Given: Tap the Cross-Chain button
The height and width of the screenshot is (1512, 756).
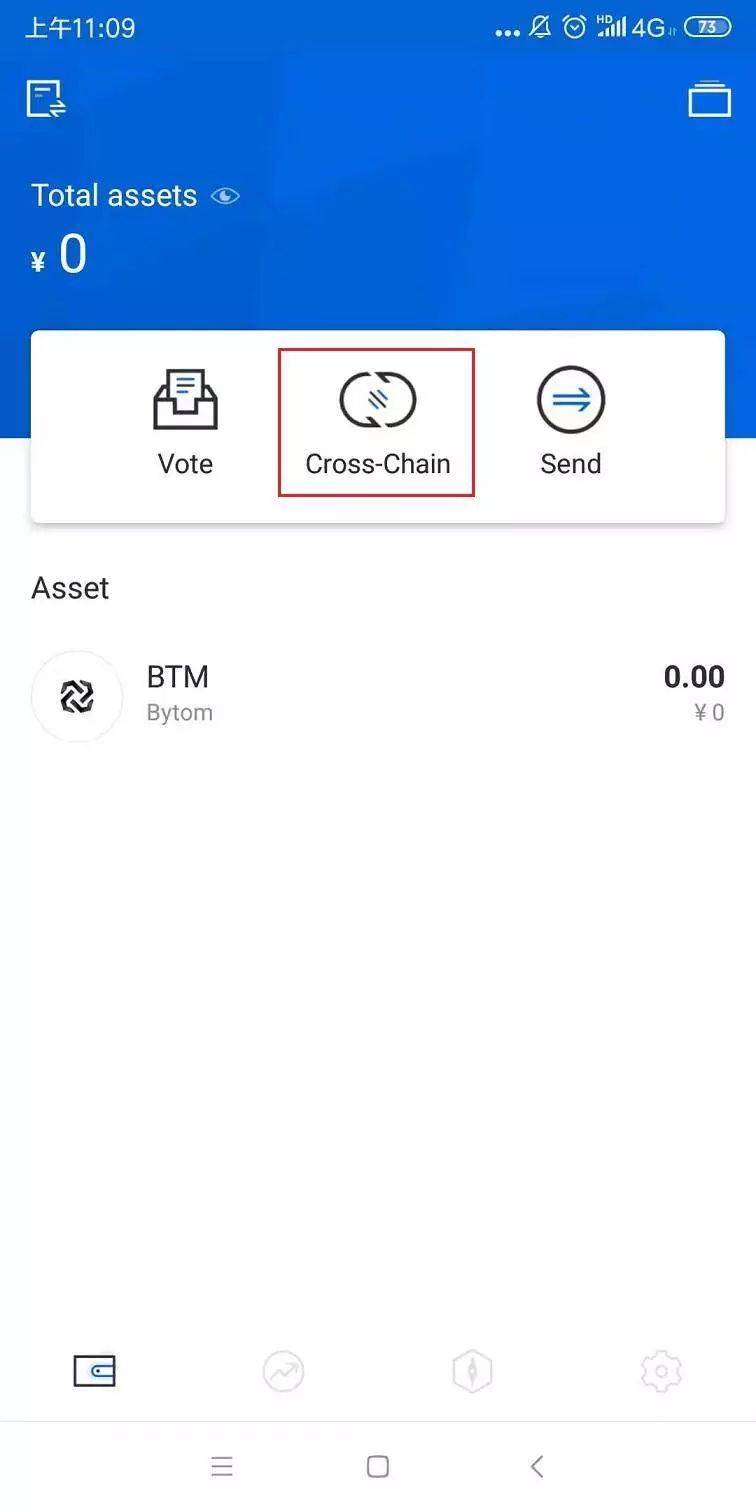Looking at the screenshot, I should click(377, 423).
